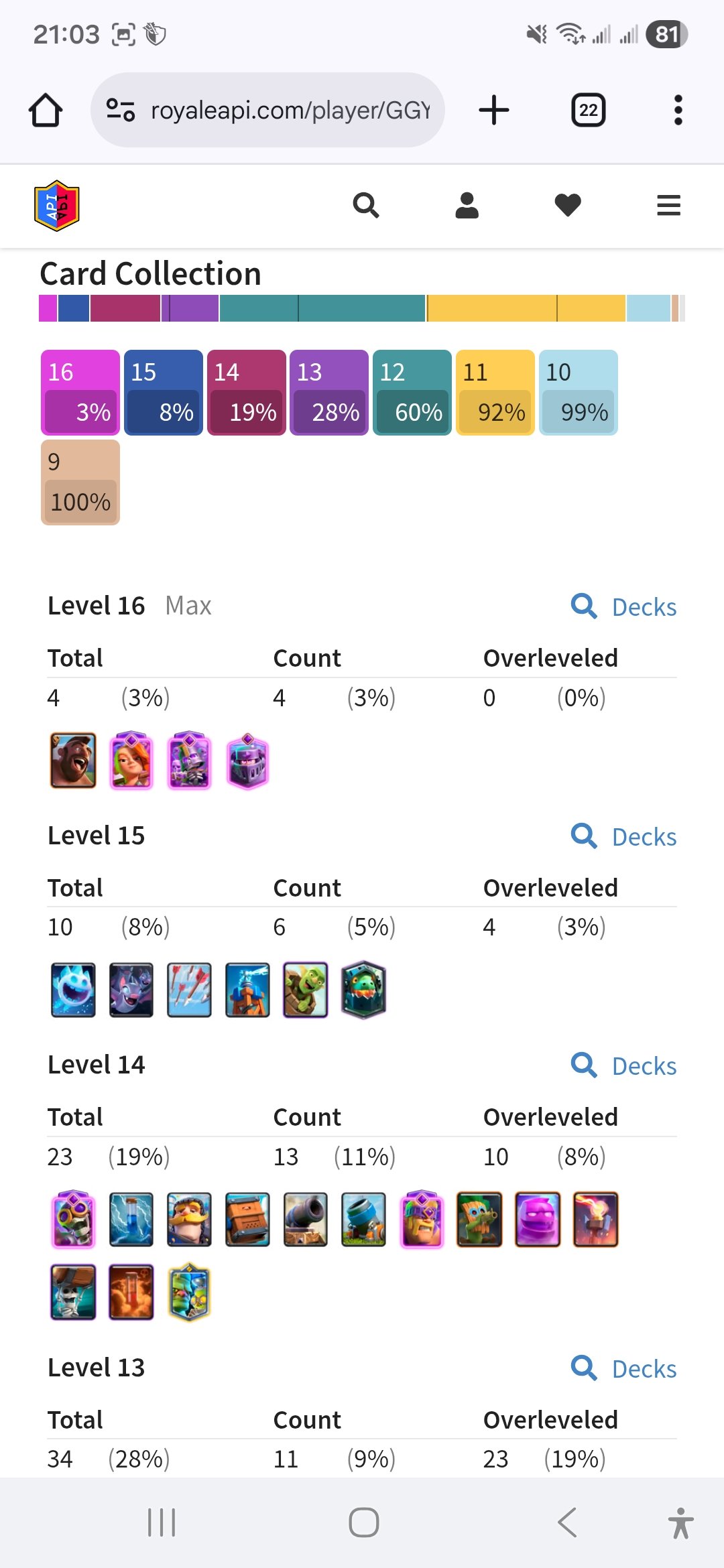Select the level 16 card tile

click(x=80, y=393)
